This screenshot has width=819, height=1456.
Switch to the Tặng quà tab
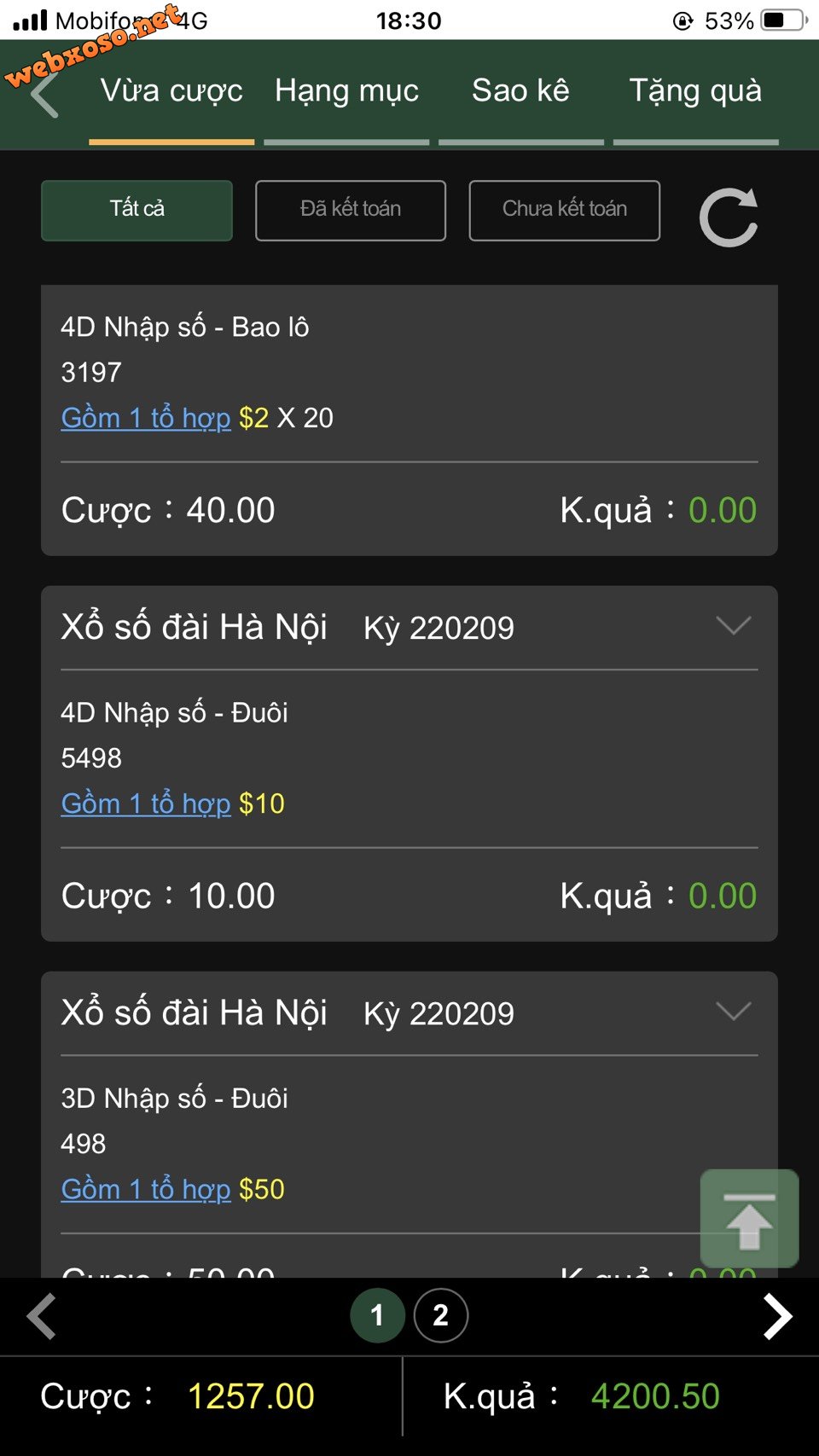pos(695,92)
